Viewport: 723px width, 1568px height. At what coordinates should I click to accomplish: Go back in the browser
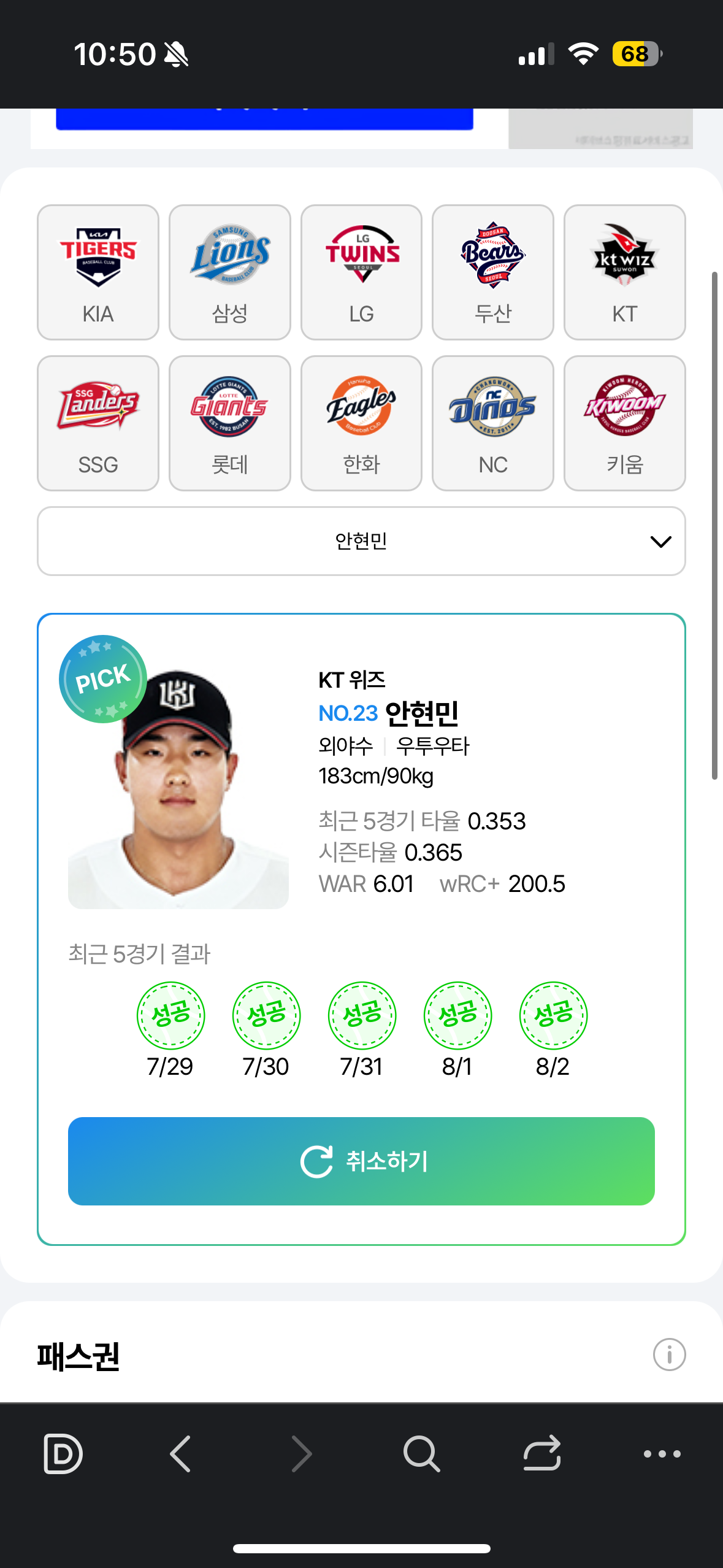click(x=180, y=1453)
